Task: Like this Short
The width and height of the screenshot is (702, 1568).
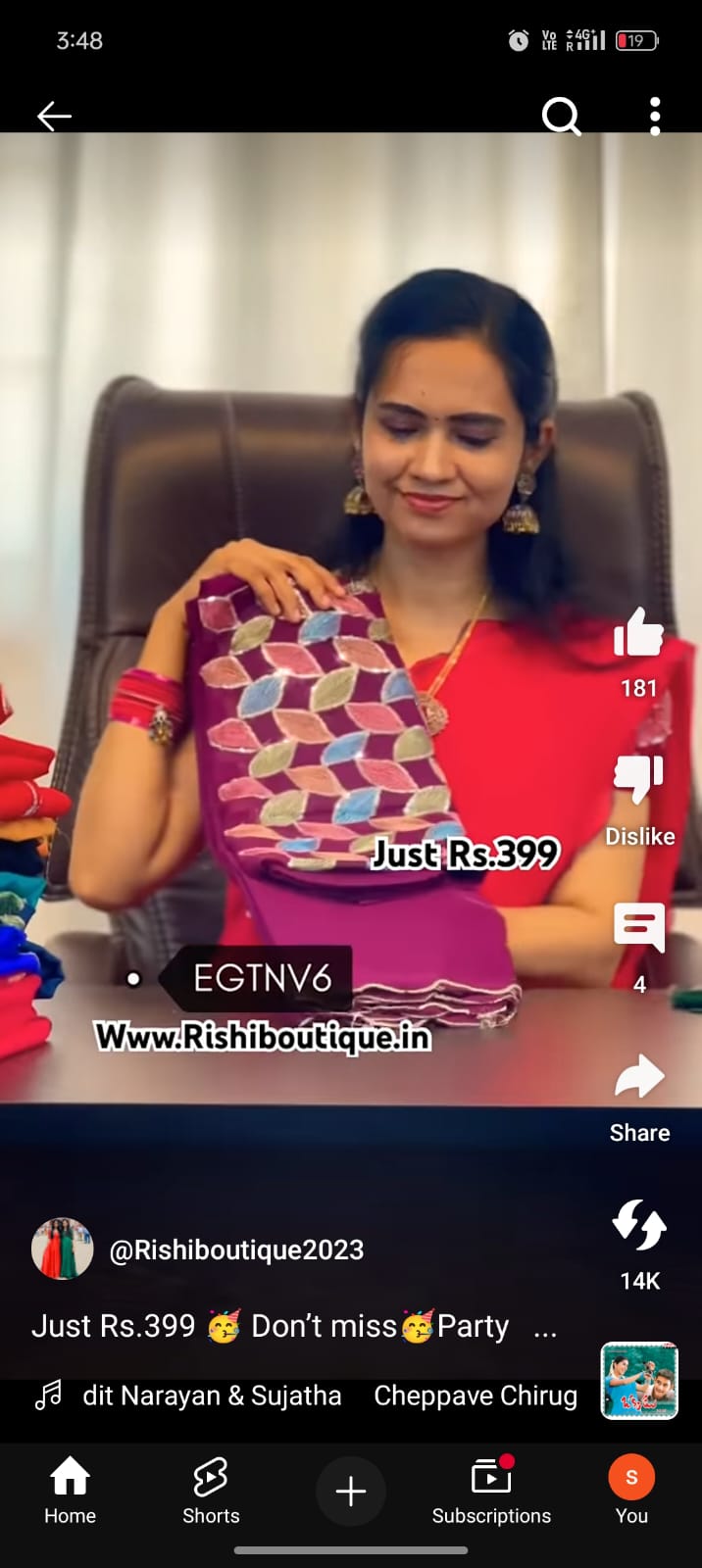Action: [638, 633]
